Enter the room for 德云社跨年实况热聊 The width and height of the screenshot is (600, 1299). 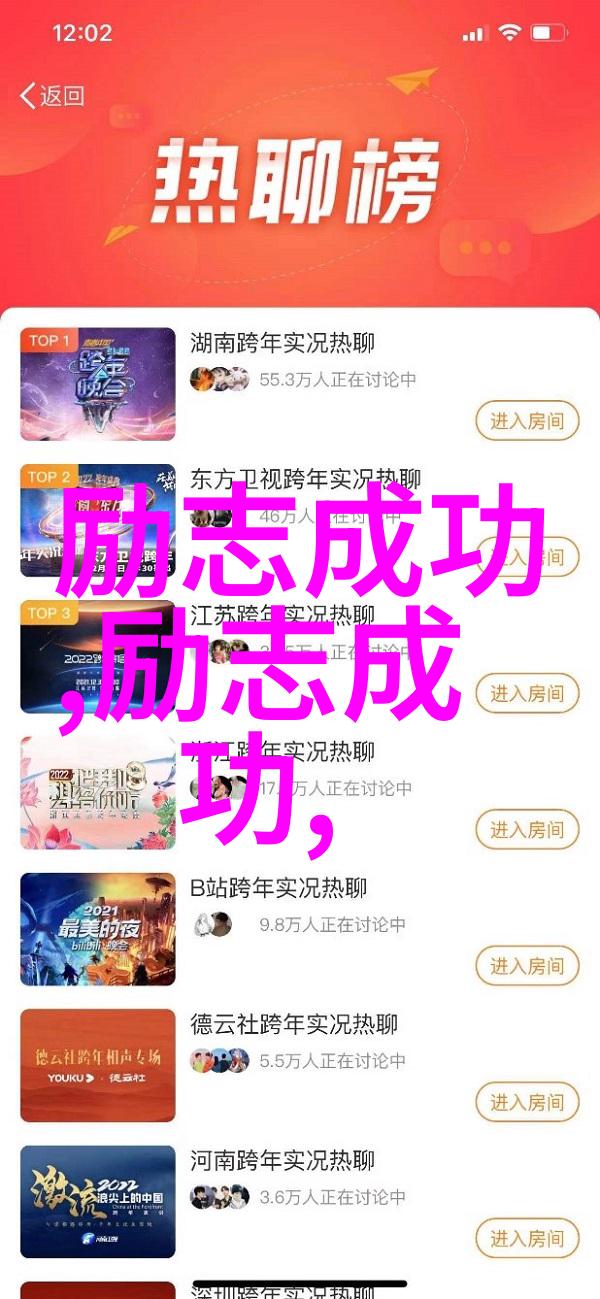pyautogui.click(x=527, y=1103)
